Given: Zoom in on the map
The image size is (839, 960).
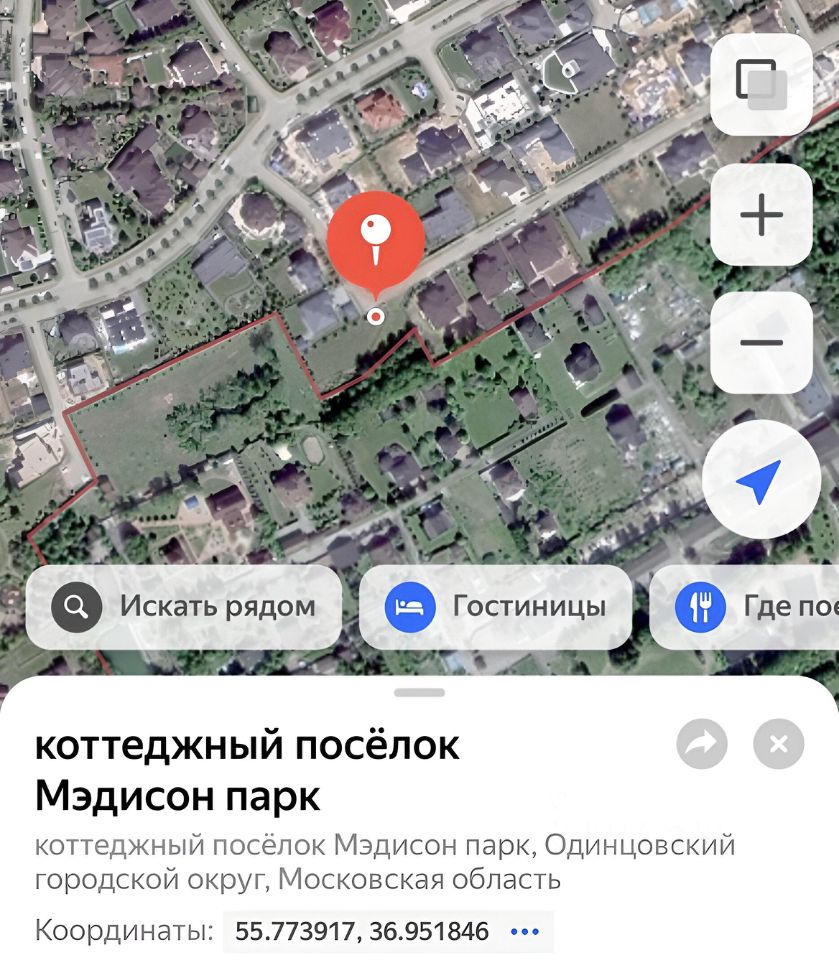Looking at the screenshot, I should (761, 215).
